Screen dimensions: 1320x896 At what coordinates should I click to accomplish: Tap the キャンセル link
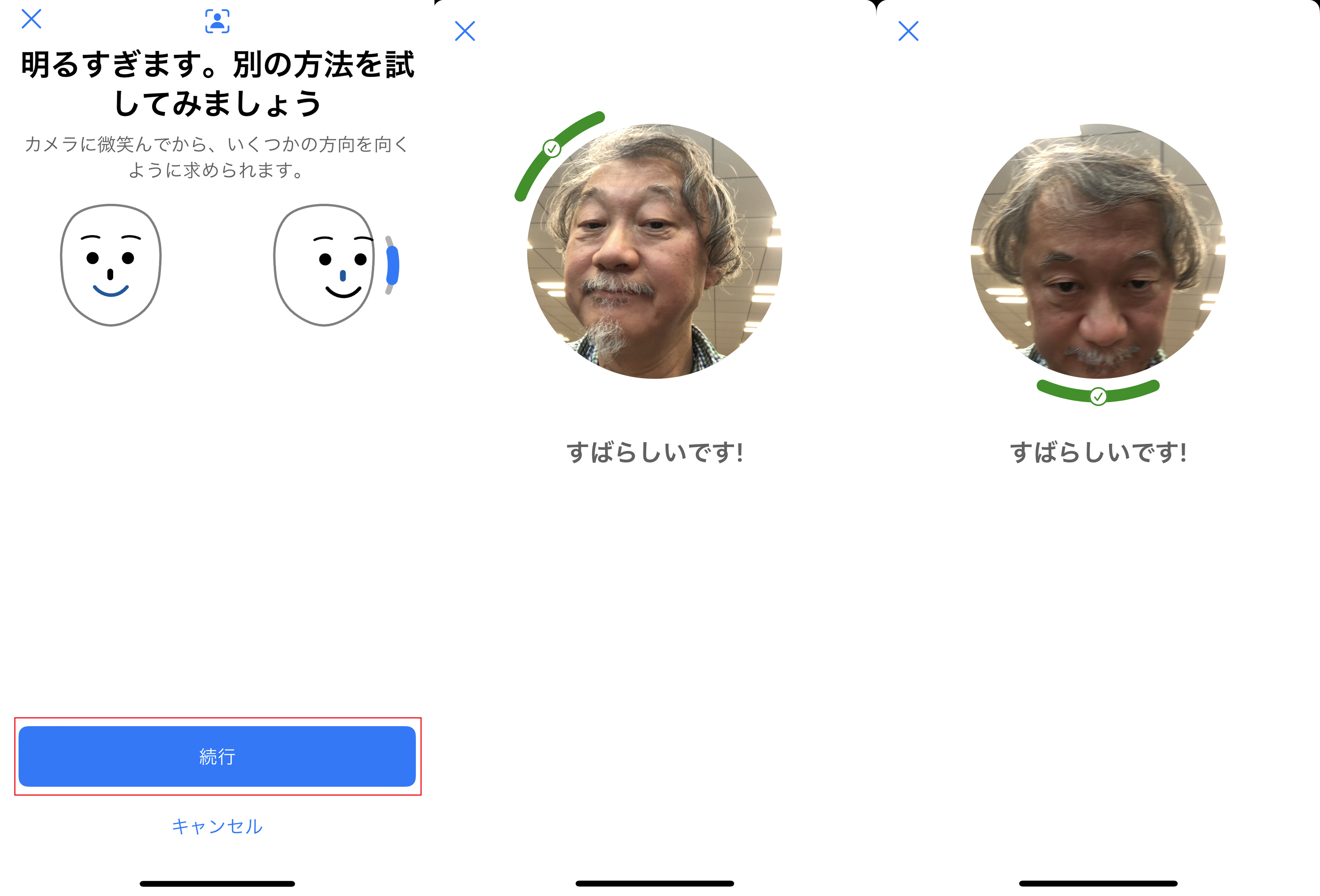click(217, 826)
